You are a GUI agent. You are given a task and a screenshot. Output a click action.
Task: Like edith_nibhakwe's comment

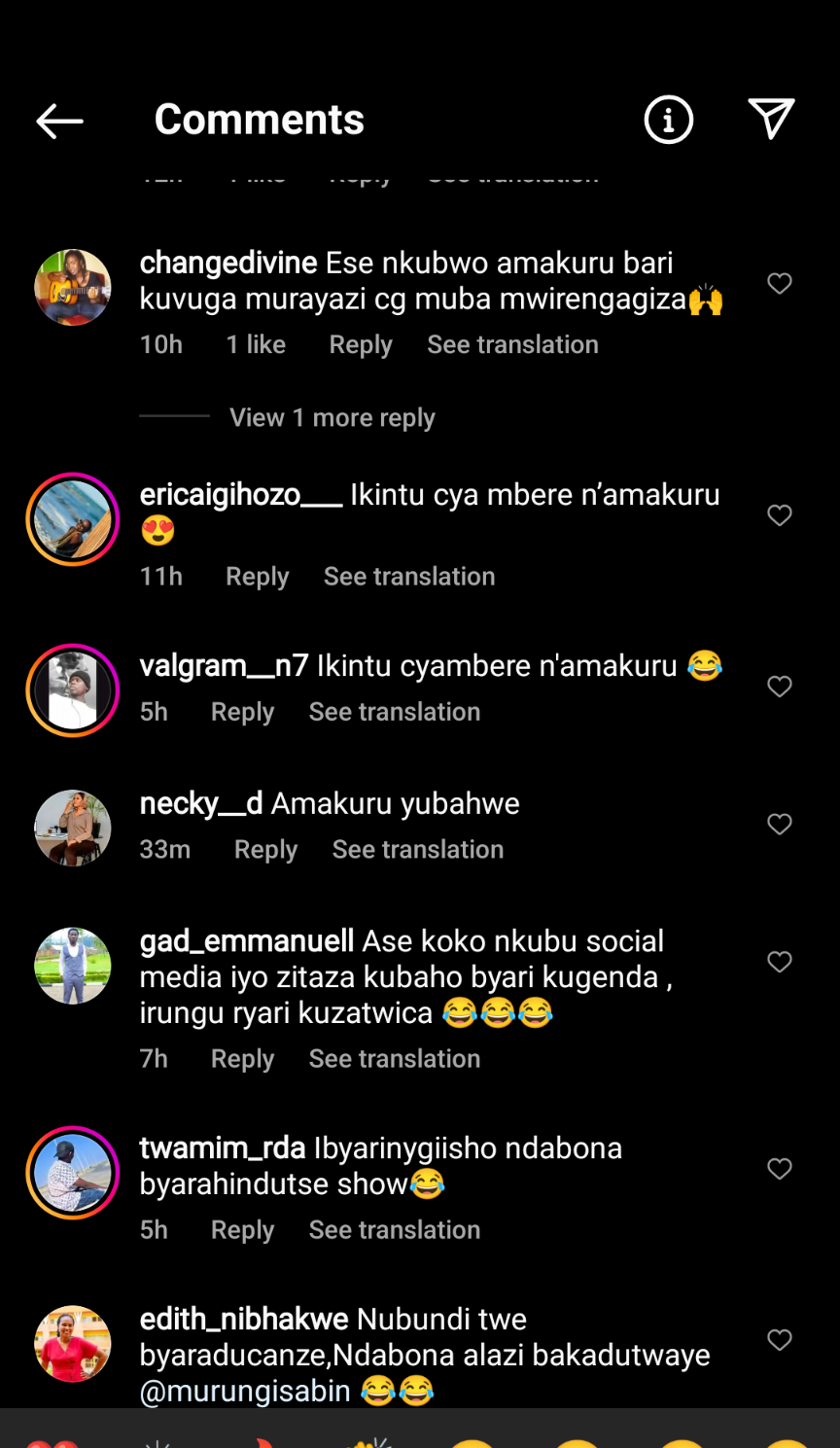[780, 1339]
